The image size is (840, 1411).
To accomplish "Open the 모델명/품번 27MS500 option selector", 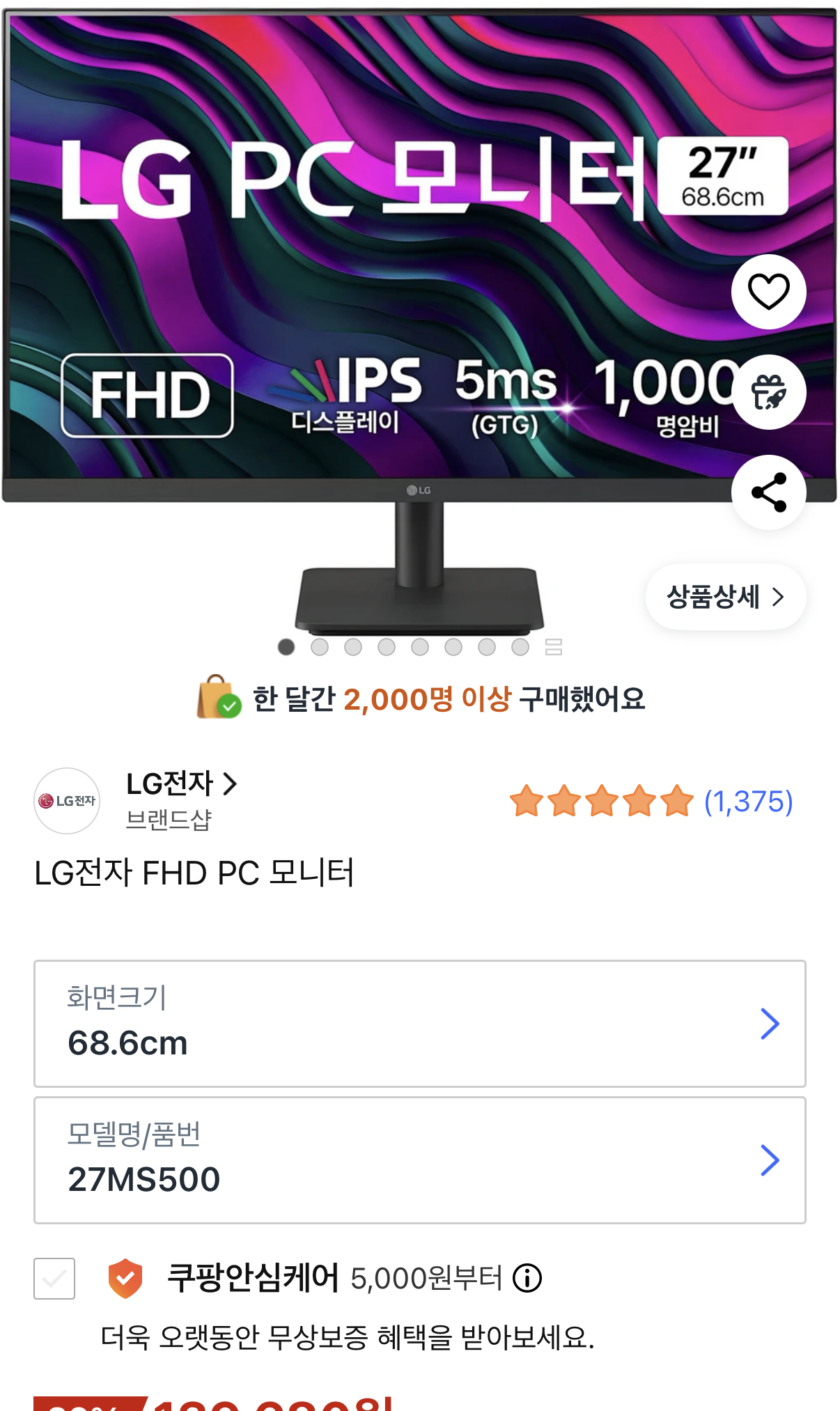I will (x=419, y=1160).
